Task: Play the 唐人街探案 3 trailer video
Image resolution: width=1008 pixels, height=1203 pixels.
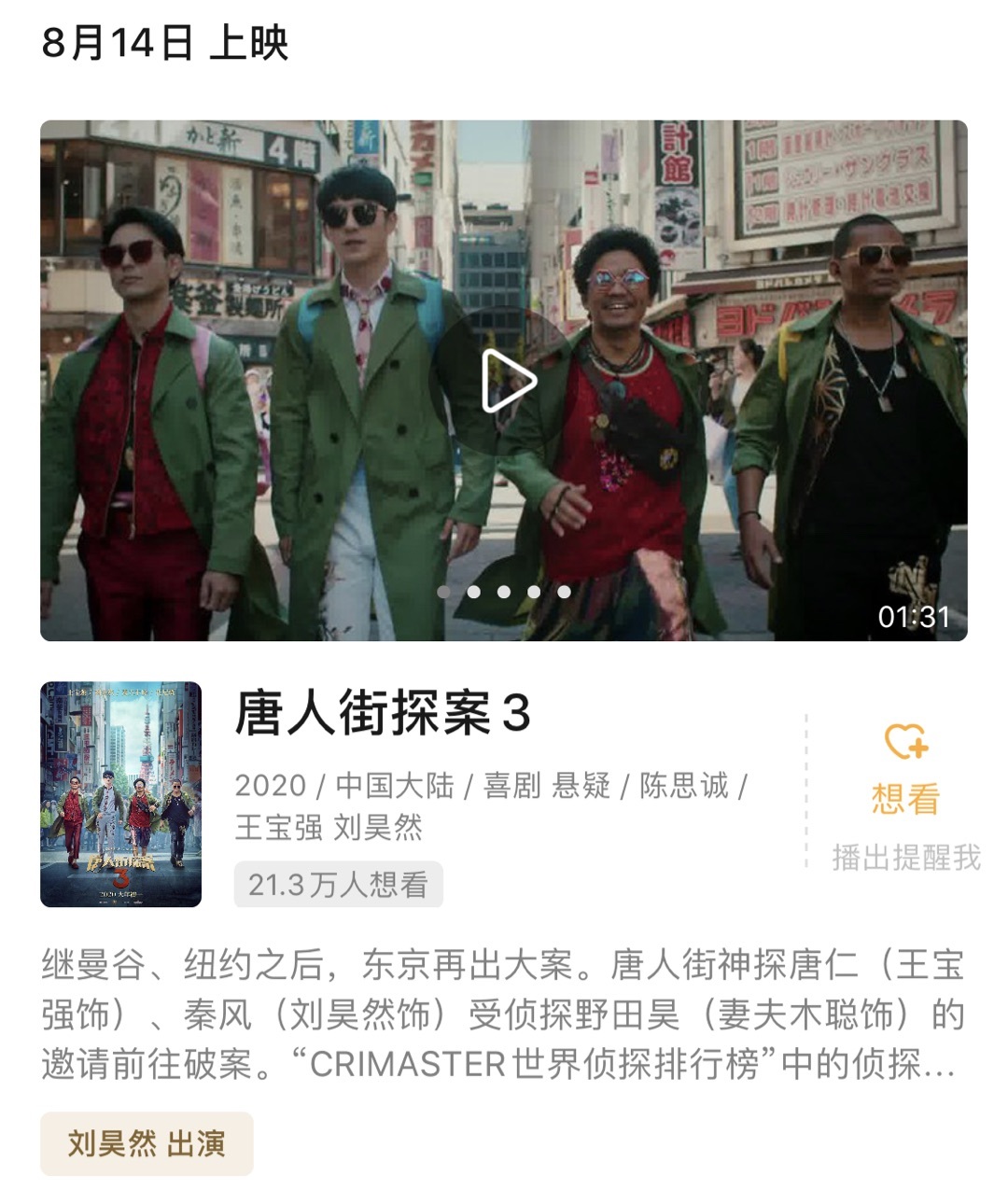Action: coord(508,381)
